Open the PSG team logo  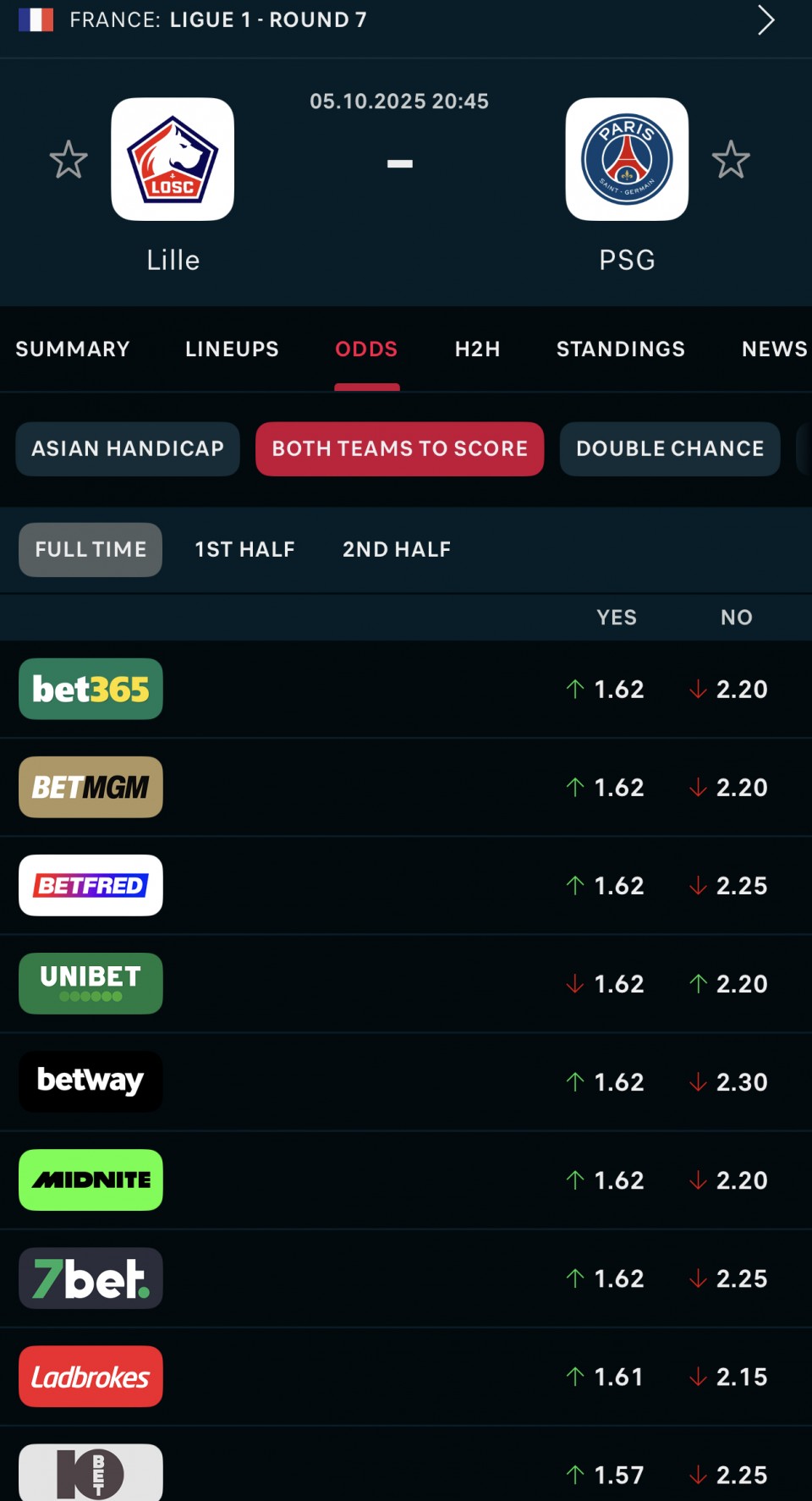627,159
